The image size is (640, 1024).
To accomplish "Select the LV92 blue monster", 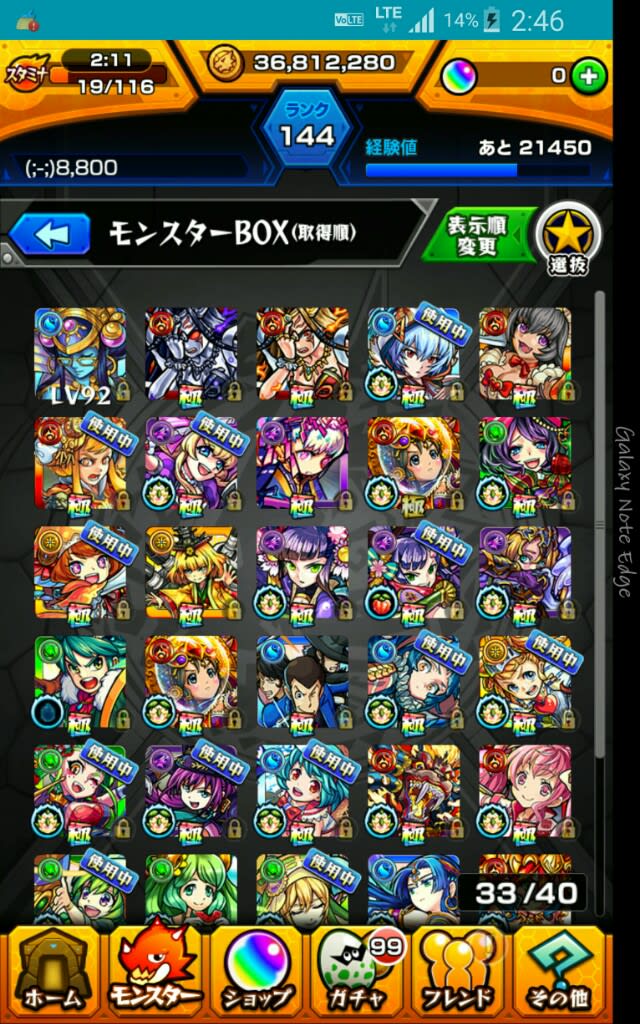I will point(81,354).
